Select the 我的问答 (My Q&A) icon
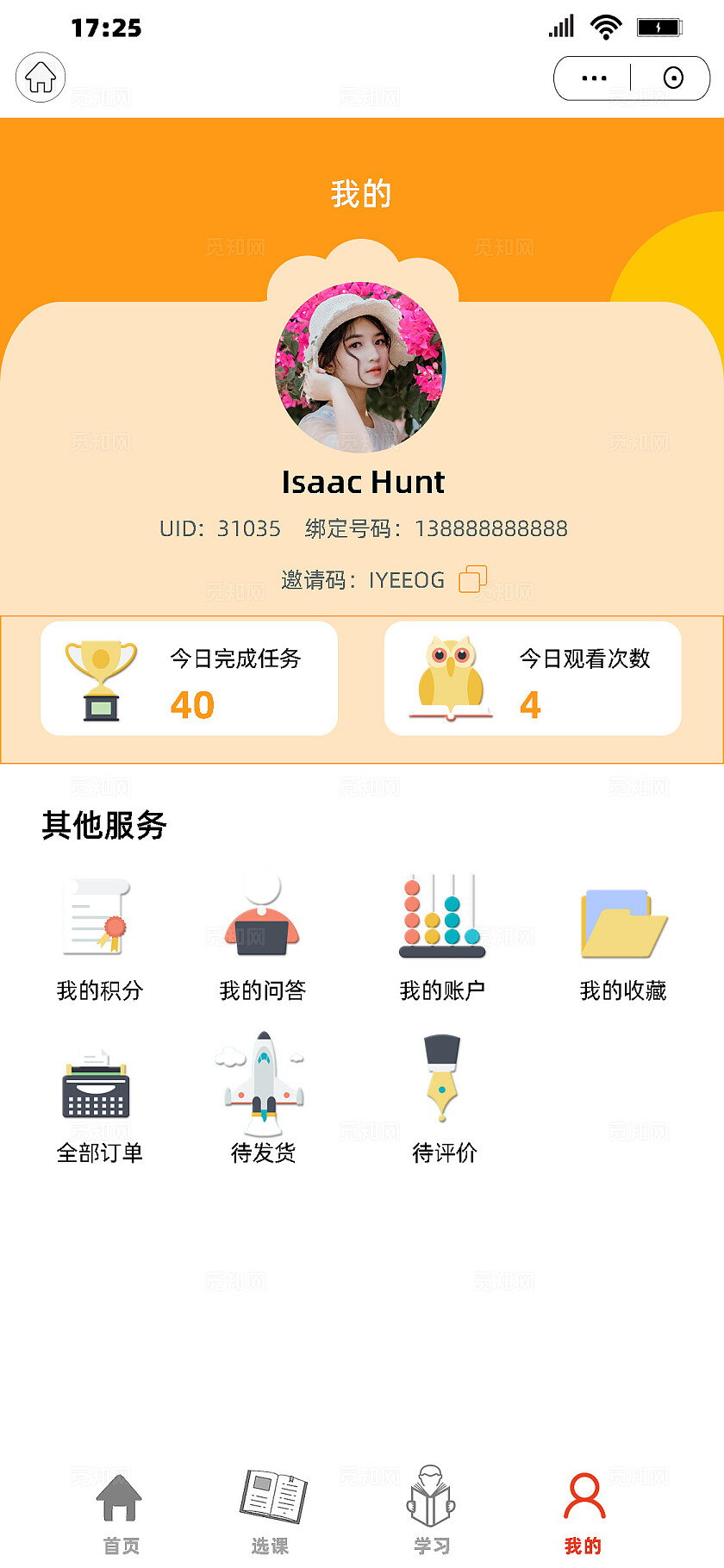 [263, 916]
